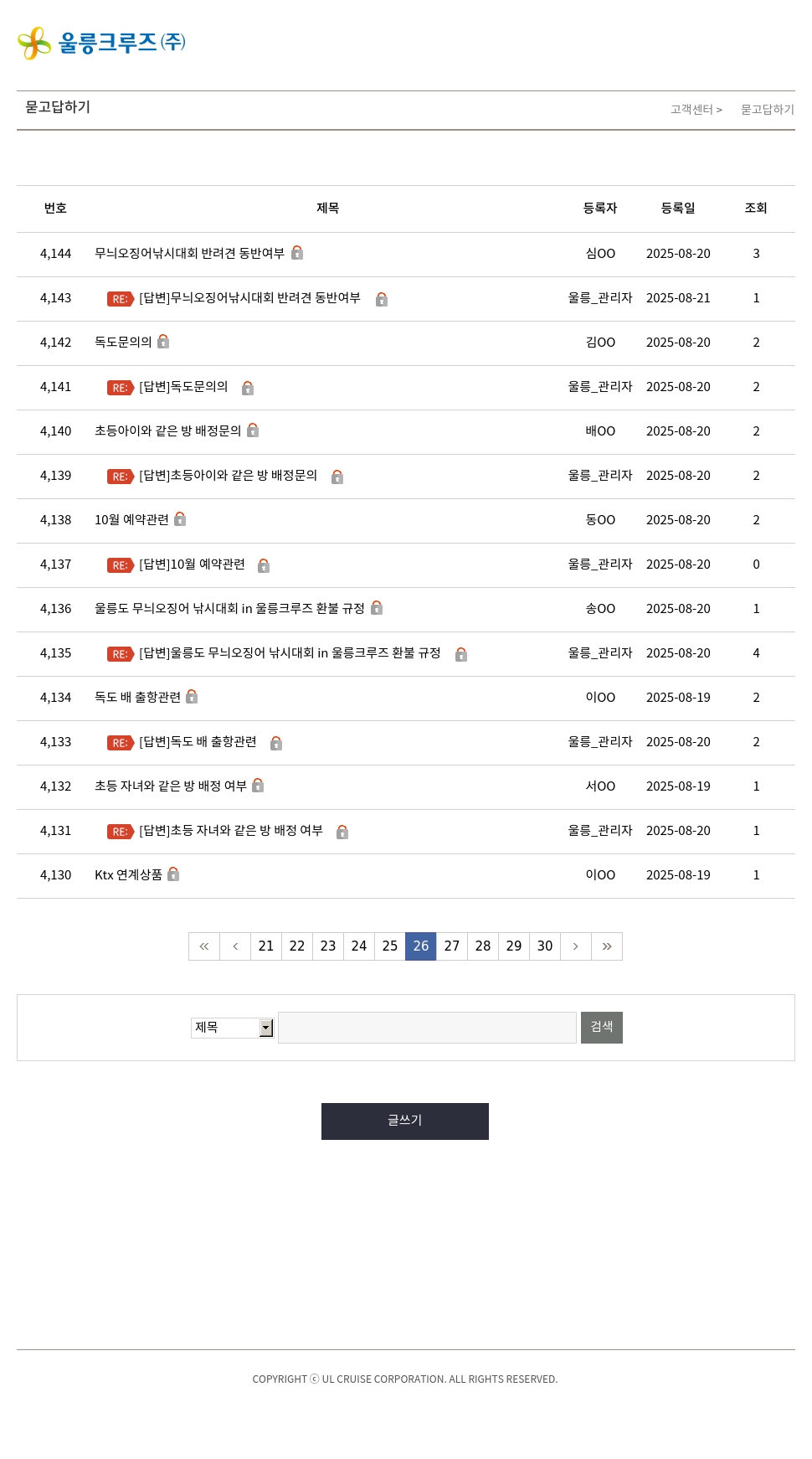The width and height of the screenshot is (812, 1459).
Task: Write a new post with 글쓰기
Action: click(405, 1121)
